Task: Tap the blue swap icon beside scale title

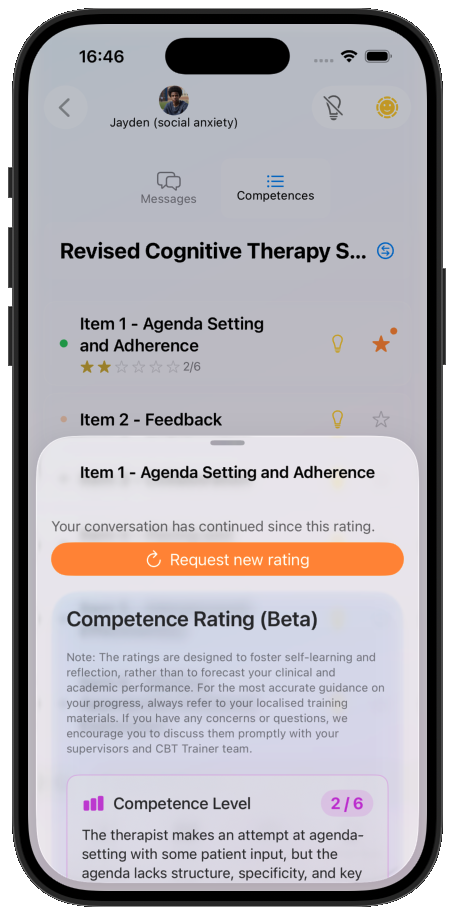Action: coord(386,251)
